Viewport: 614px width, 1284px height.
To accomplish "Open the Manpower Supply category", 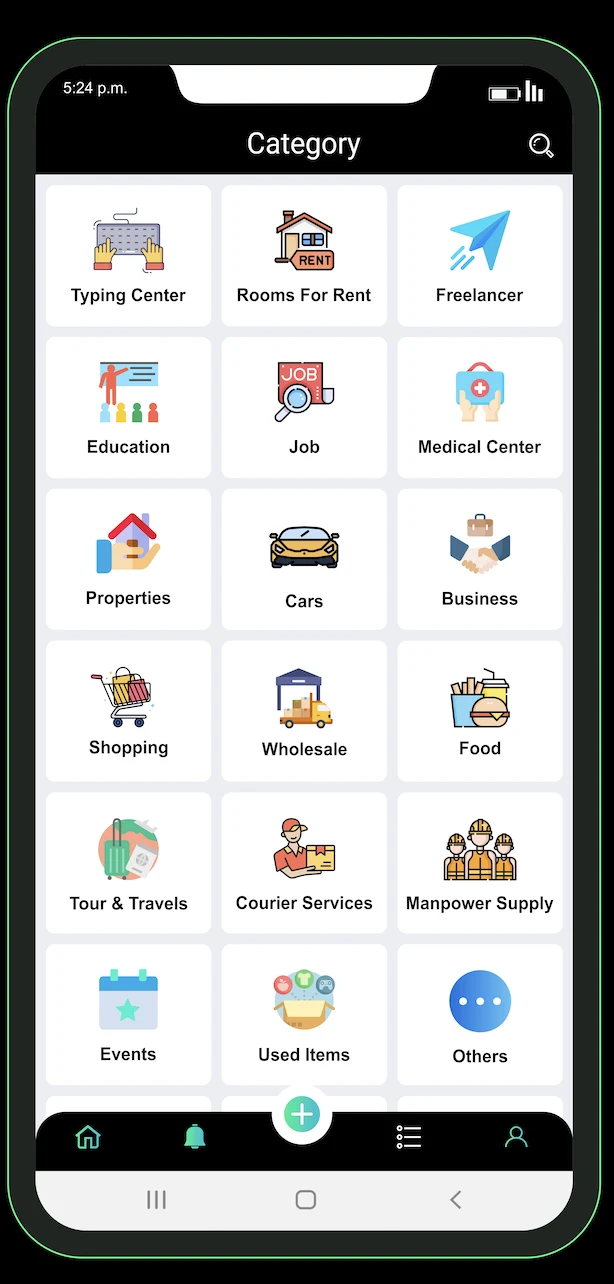I will (480, 863).
